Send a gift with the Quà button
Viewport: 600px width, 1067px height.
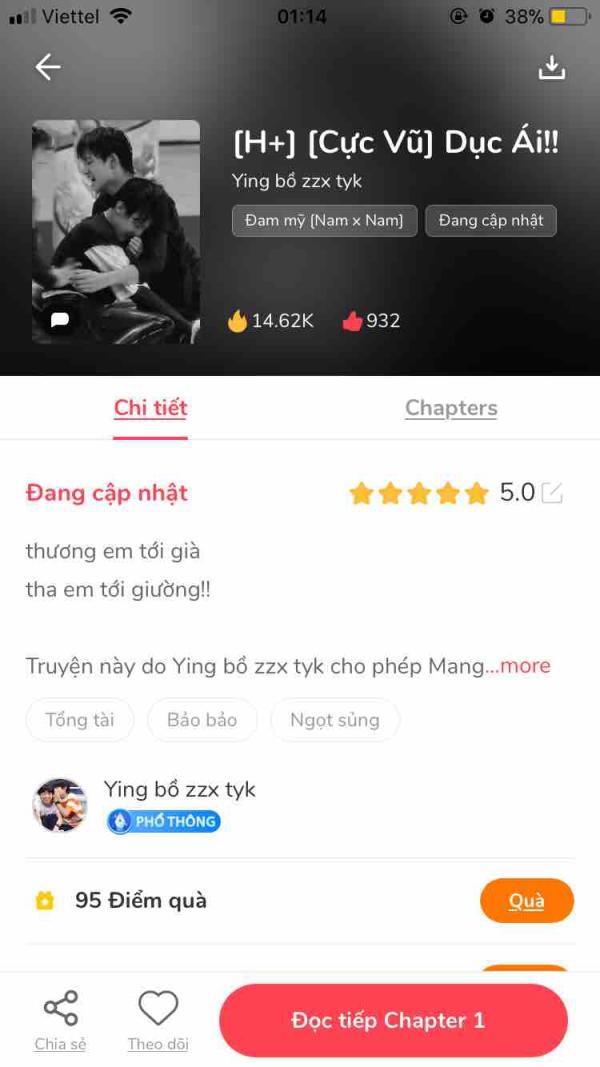(x=526, y=900)
